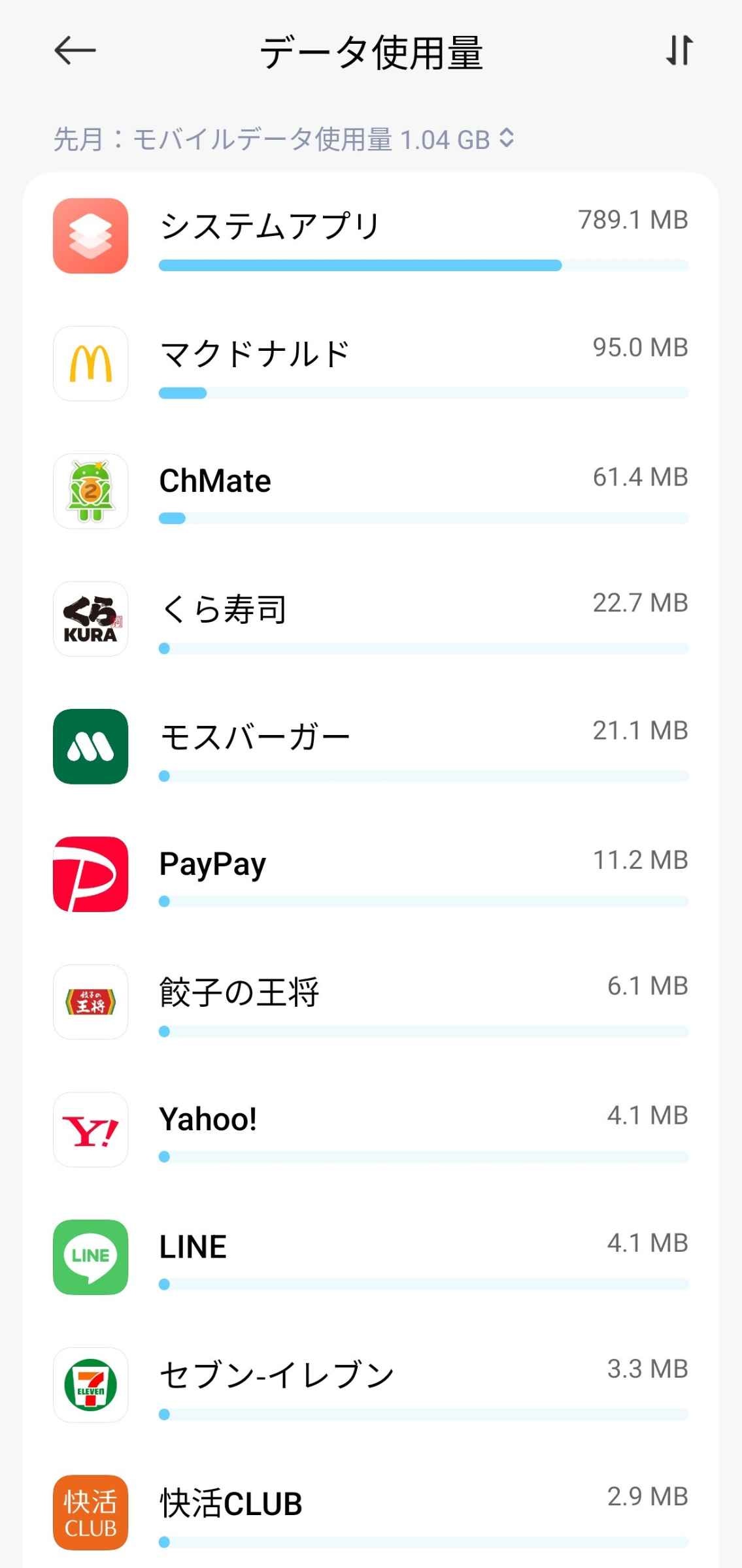Open the 先月 period dropdown
Viewport: 742px width, 1568px height.
click(x=284, y=139)
